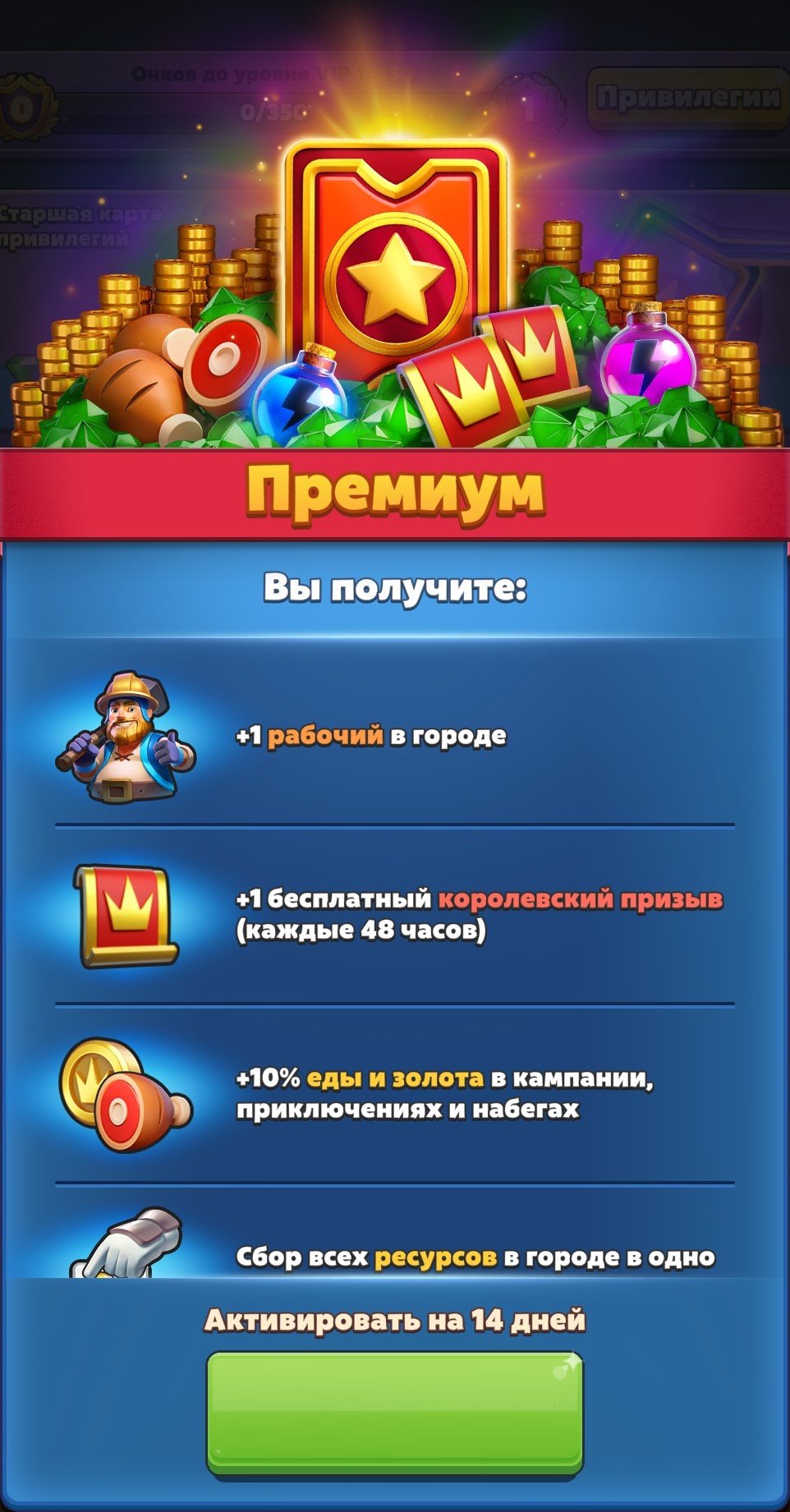The height and width of the screenshot is (1512, 790).
Task: Tap the green button to activate Premium for 14 days
Action: pos(395,1414)
